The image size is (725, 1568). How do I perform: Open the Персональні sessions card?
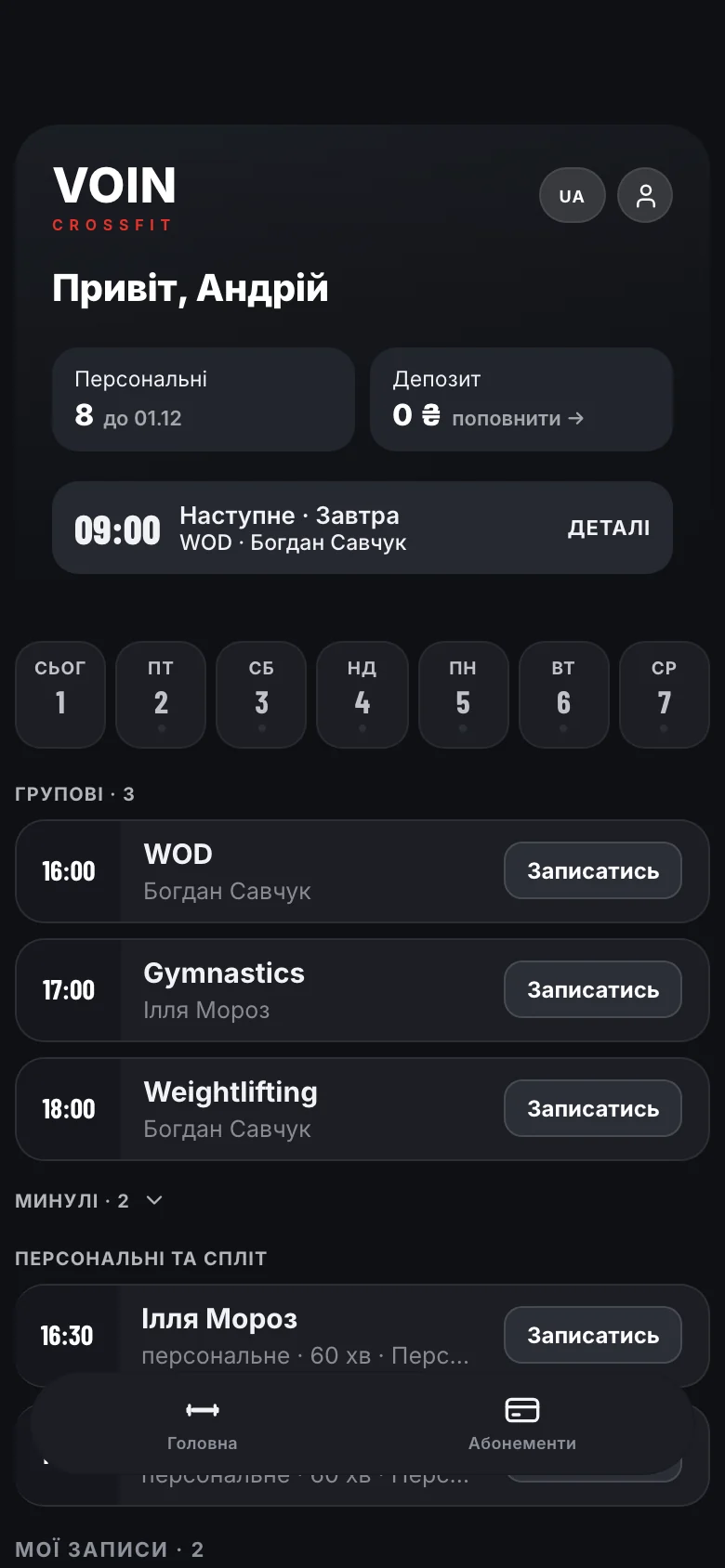204,399
